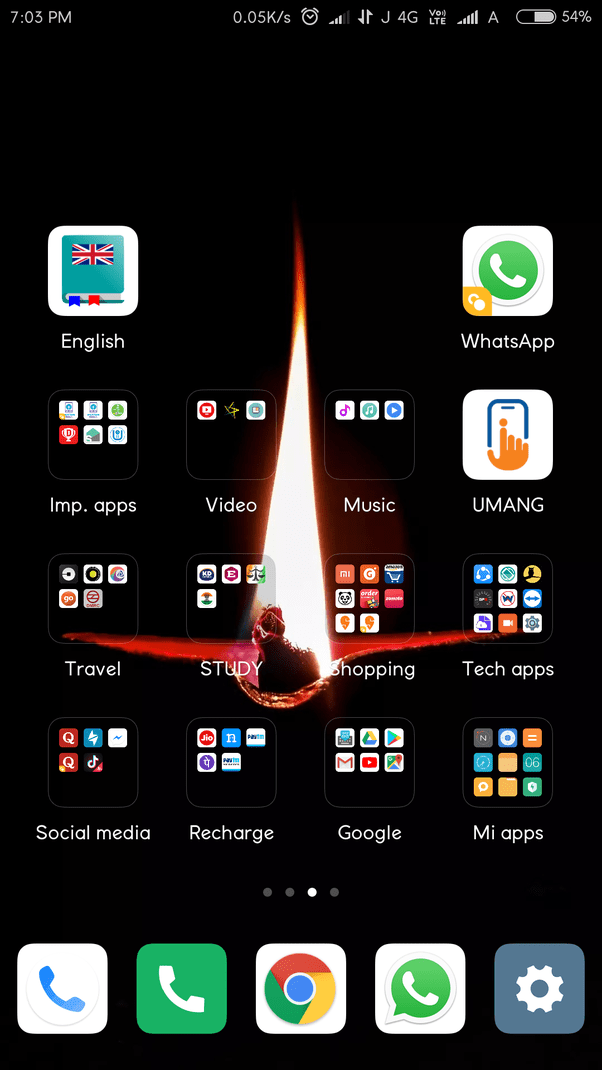Open the Social media folder
Viewport: 602px width, 1070px height.
93,762
